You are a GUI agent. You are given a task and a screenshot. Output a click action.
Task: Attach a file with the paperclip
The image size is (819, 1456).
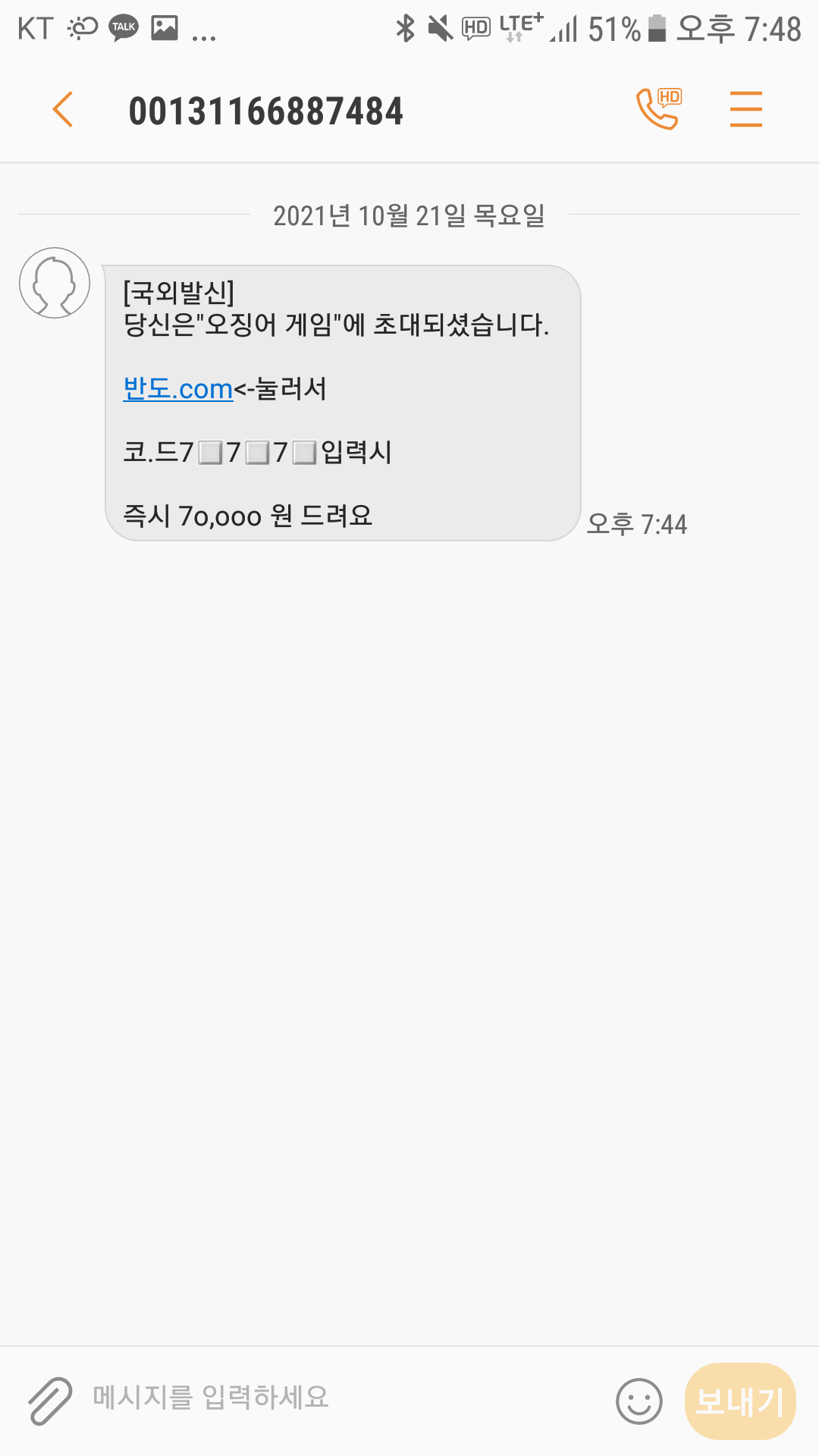50,1400
